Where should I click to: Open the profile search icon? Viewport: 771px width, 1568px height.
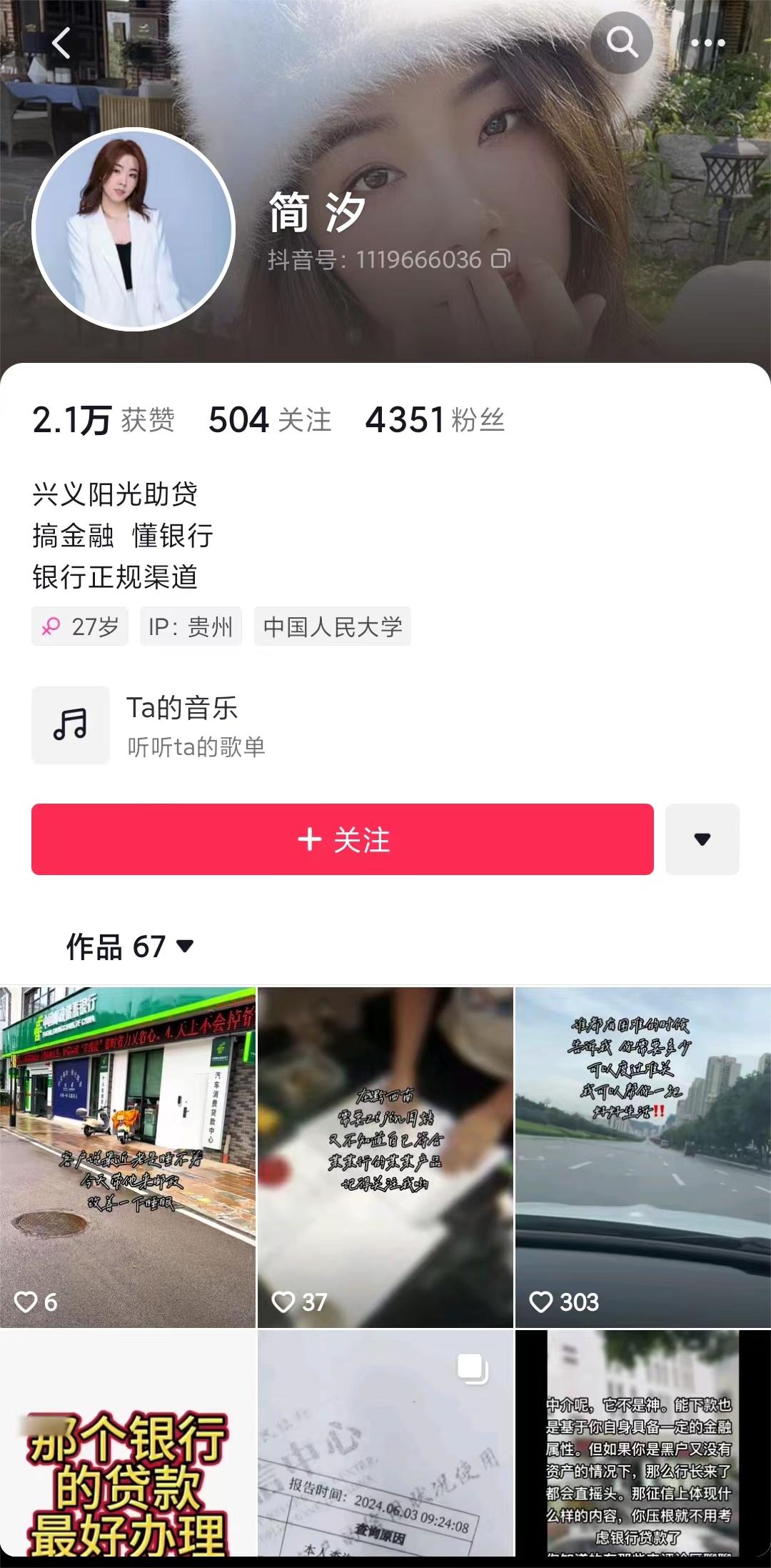tap(622, 43)
